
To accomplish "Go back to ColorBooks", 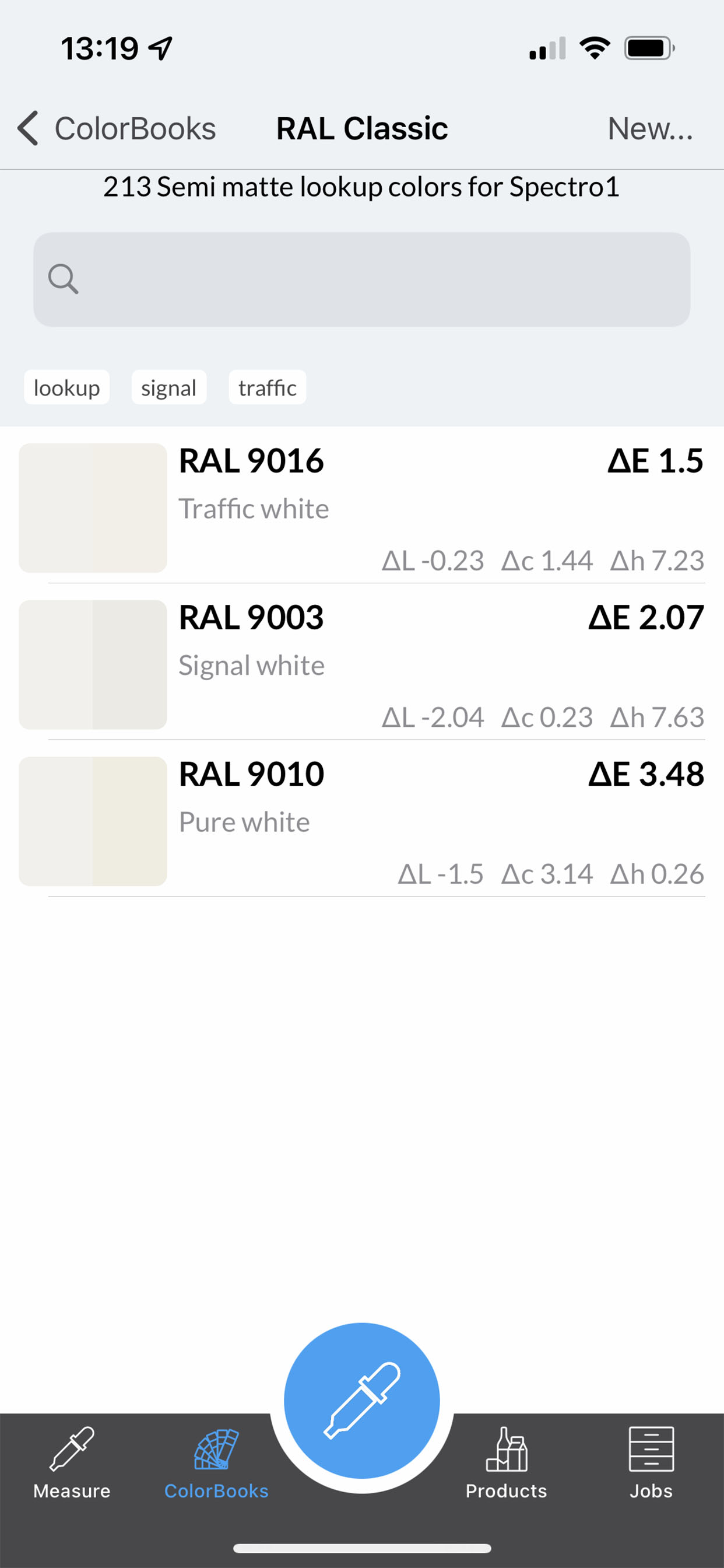I will click(x=117, y=128).
